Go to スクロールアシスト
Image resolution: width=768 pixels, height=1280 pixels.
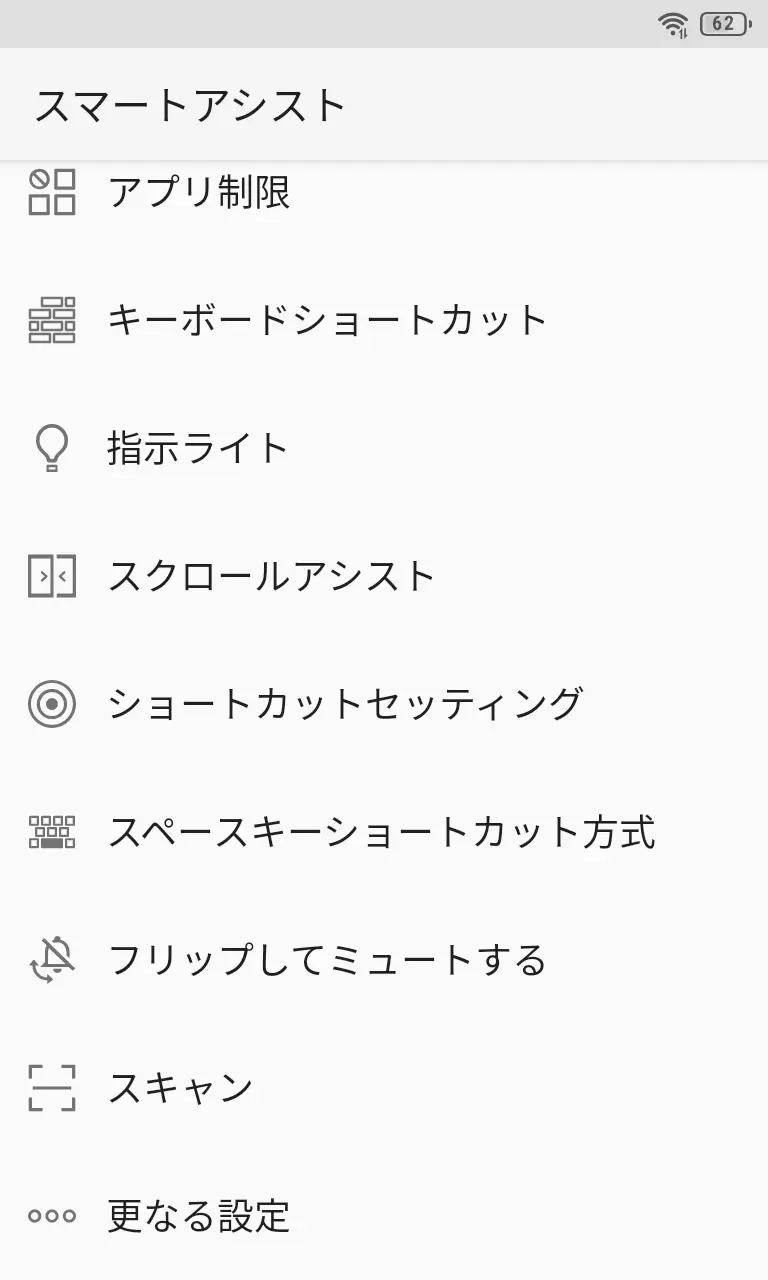[271, 577]
